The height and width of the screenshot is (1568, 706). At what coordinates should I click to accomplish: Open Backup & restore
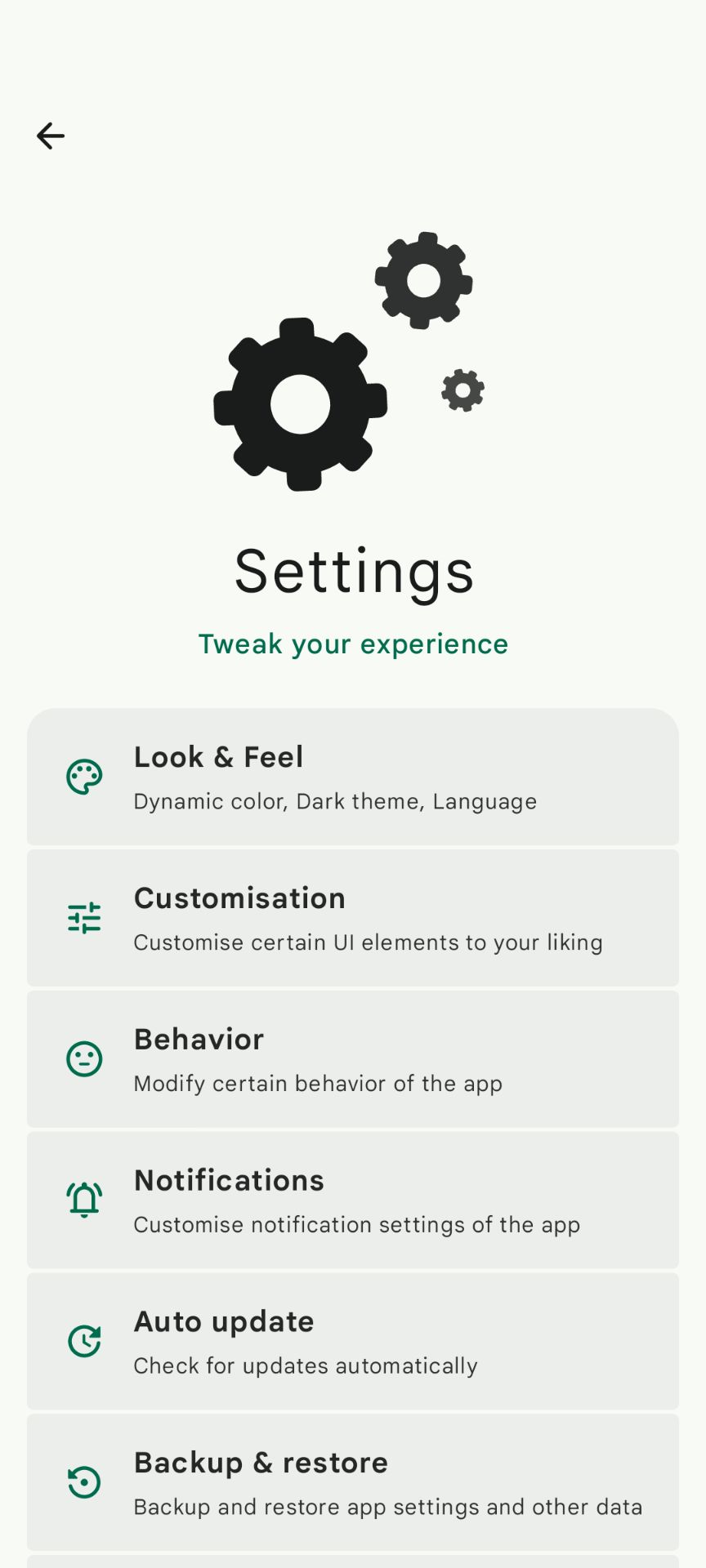[353, 1482]
